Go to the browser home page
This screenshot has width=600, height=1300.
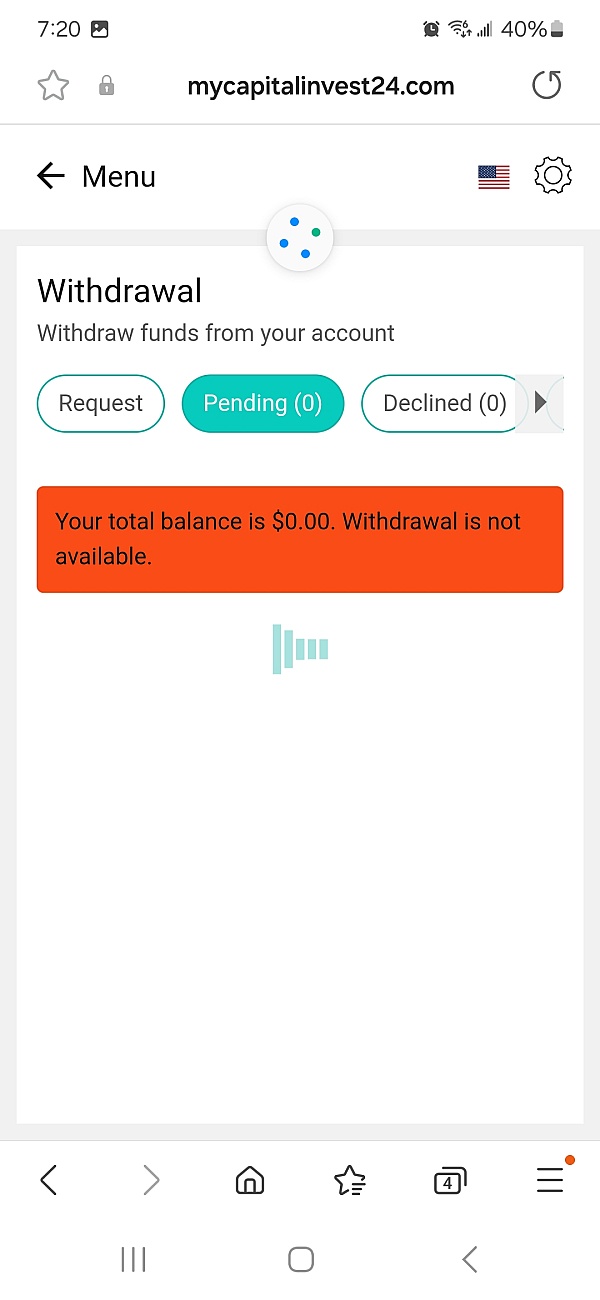[x=250, y=1181]
